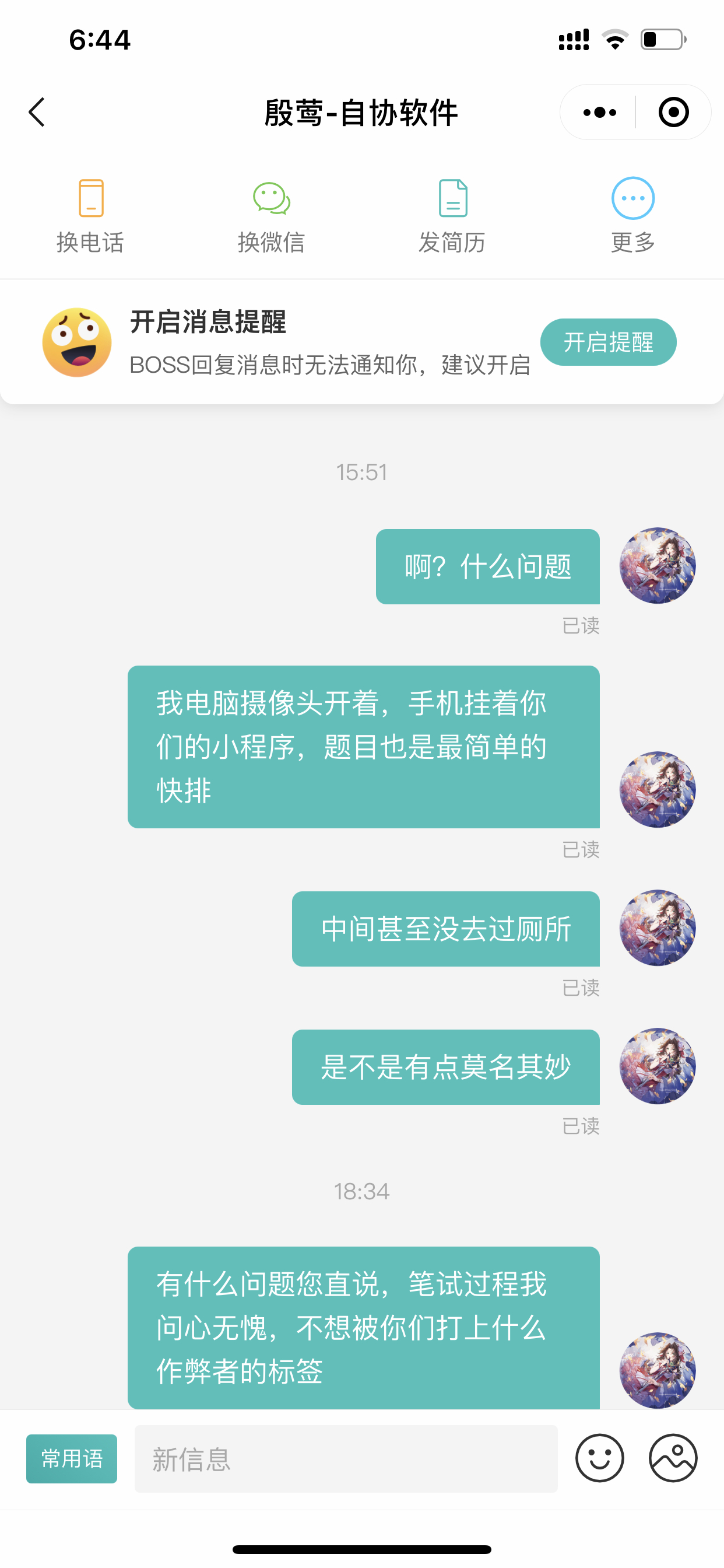Close the mini program with circle button
The width and height of the screenshot is (724, 1568).
click(673, 113)
